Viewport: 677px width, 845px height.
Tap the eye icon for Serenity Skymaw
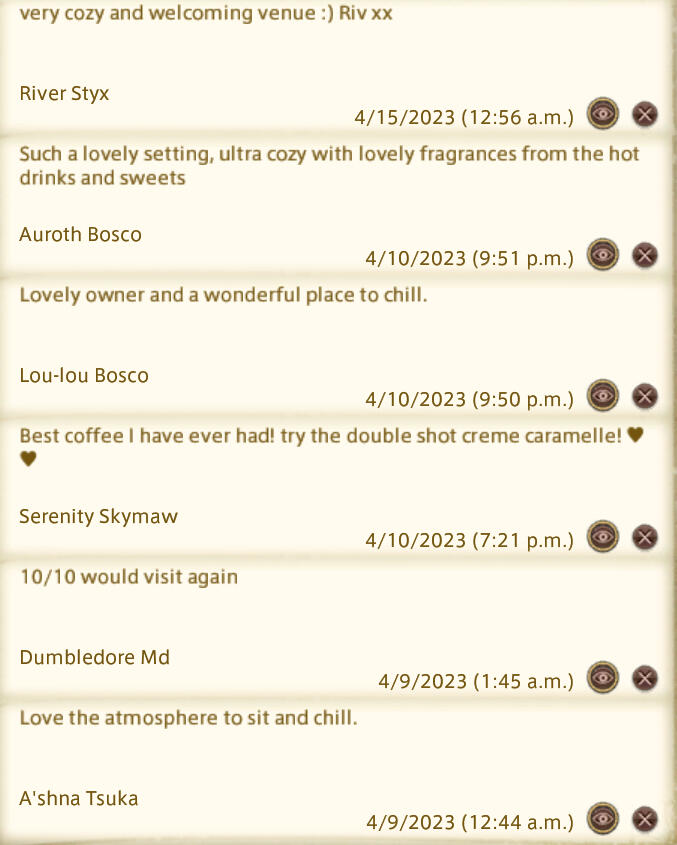pyautogui.click(x=602, y=537)
